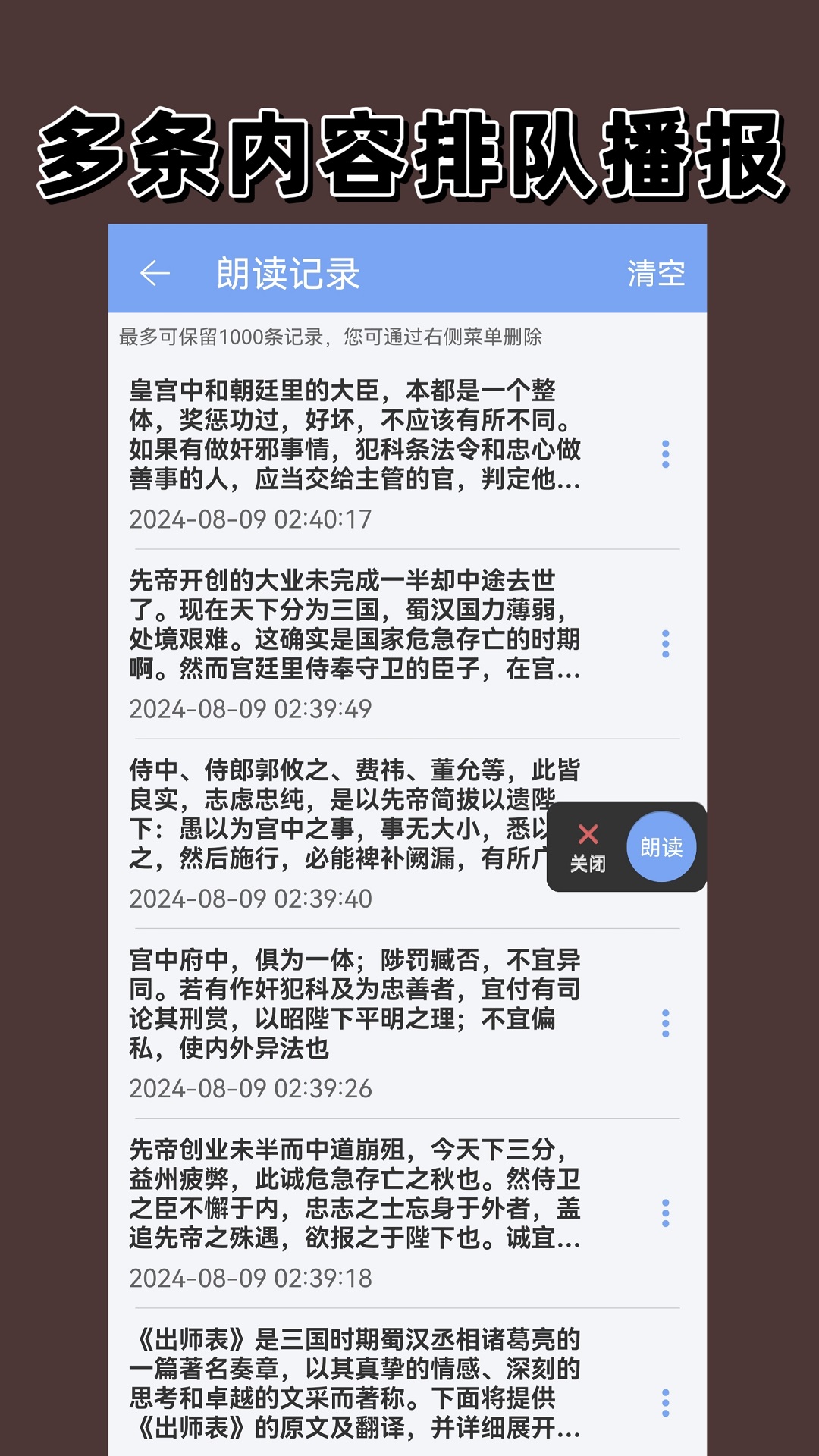This screenshot has height=1456, width=819.
Task: Open the options menu for the 先帝创业未半 record
Action: tap(665, 1213)
